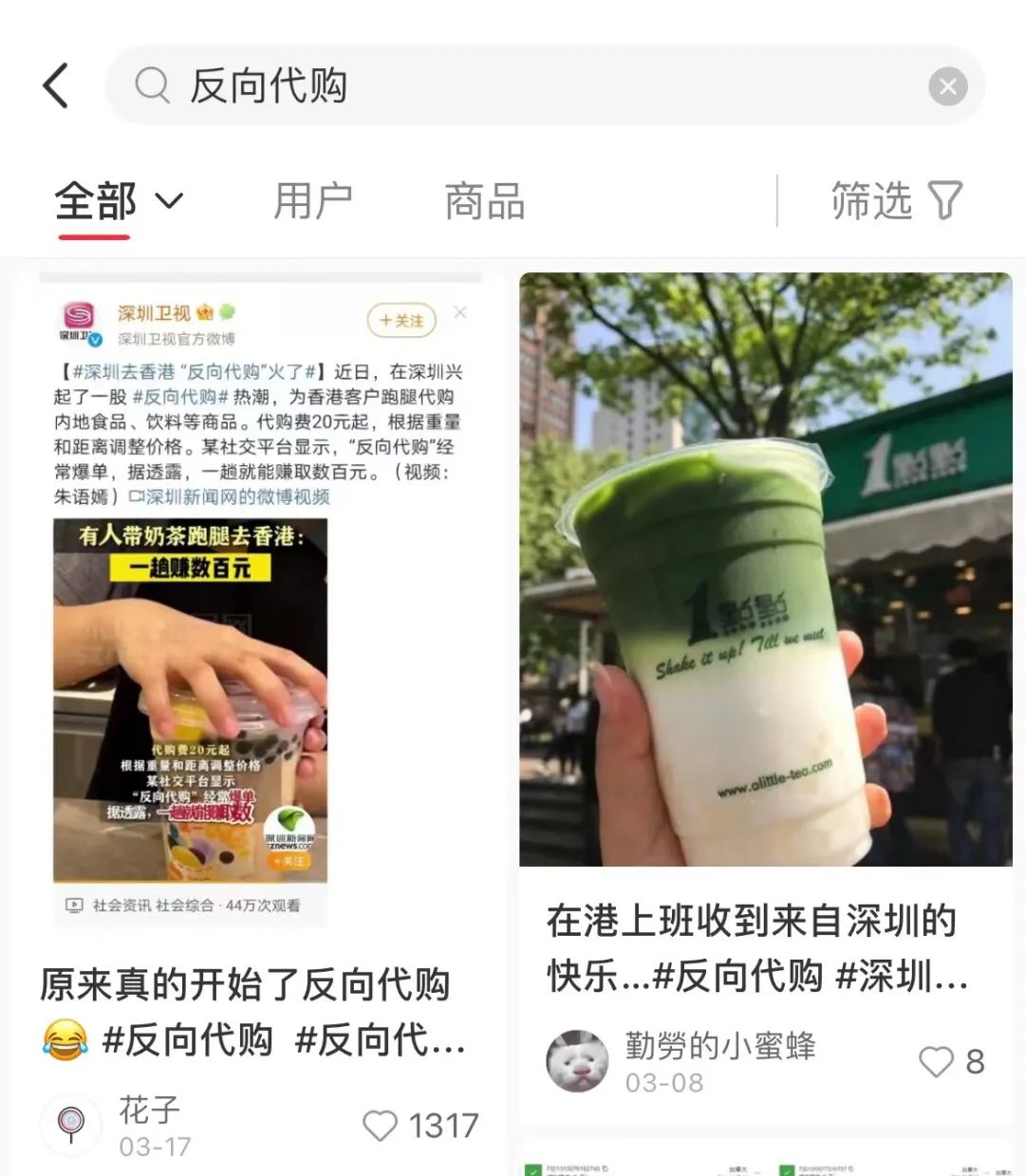This screenshot has height=1176, width=1025.
Task: Tap +关注 to follow 深圳卫视
Action: [x=402, y=320]
